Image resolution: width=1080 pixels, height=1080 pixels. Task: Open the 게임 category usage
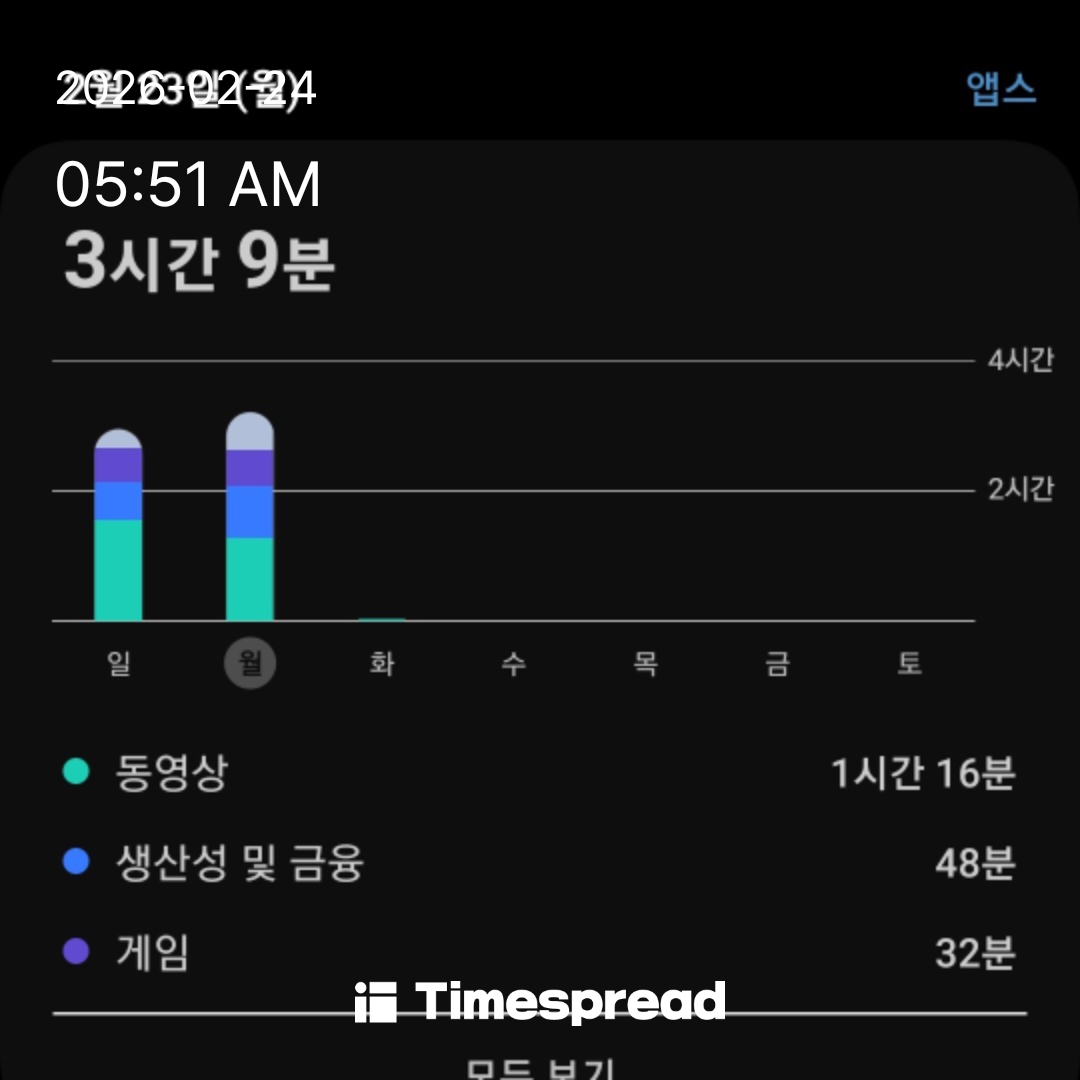pyautogui.click(x=540, y=952)
